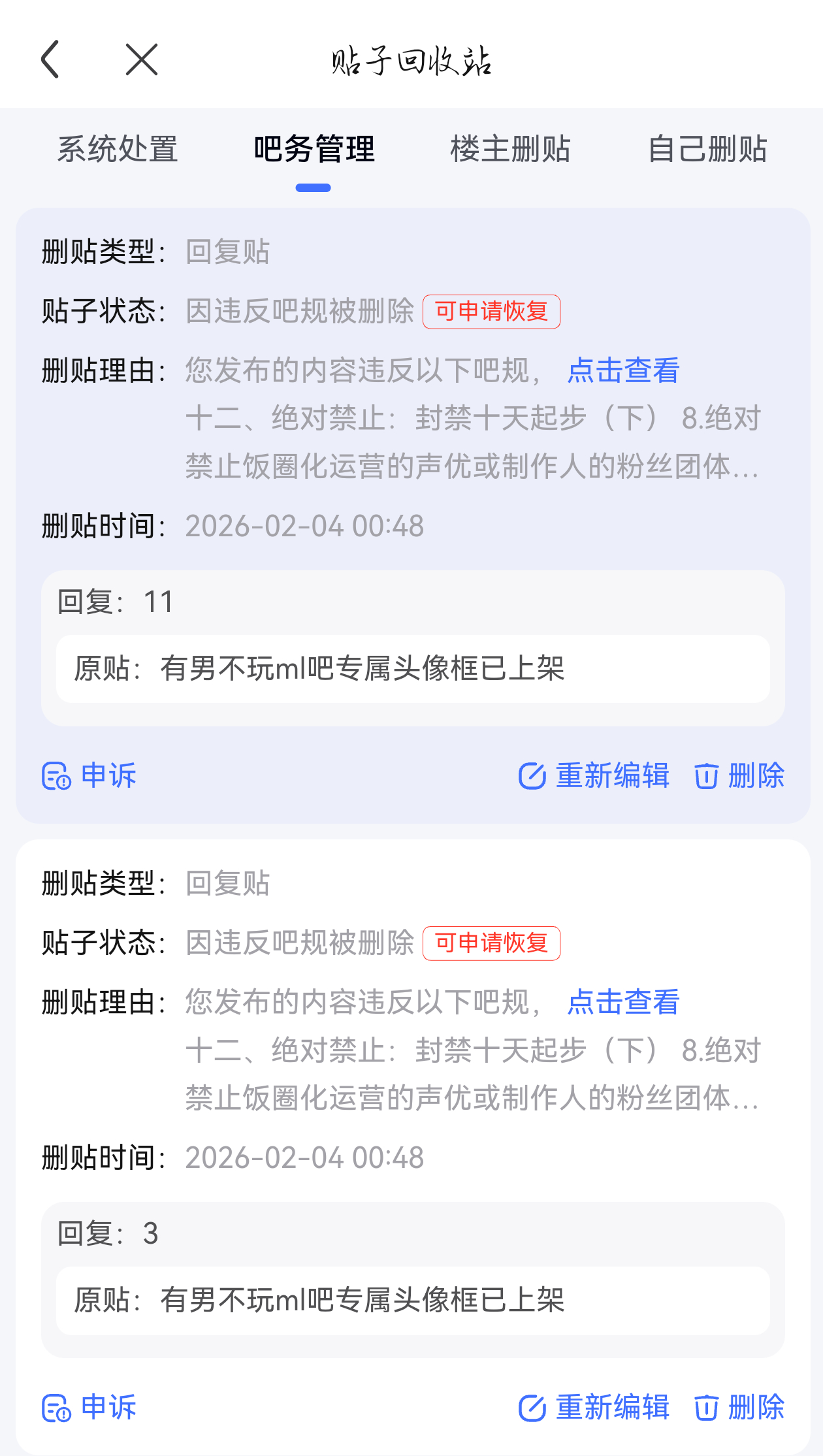
Task: Tap 点击查看 in the reply 3 card
Action: tap(623, 1002)
